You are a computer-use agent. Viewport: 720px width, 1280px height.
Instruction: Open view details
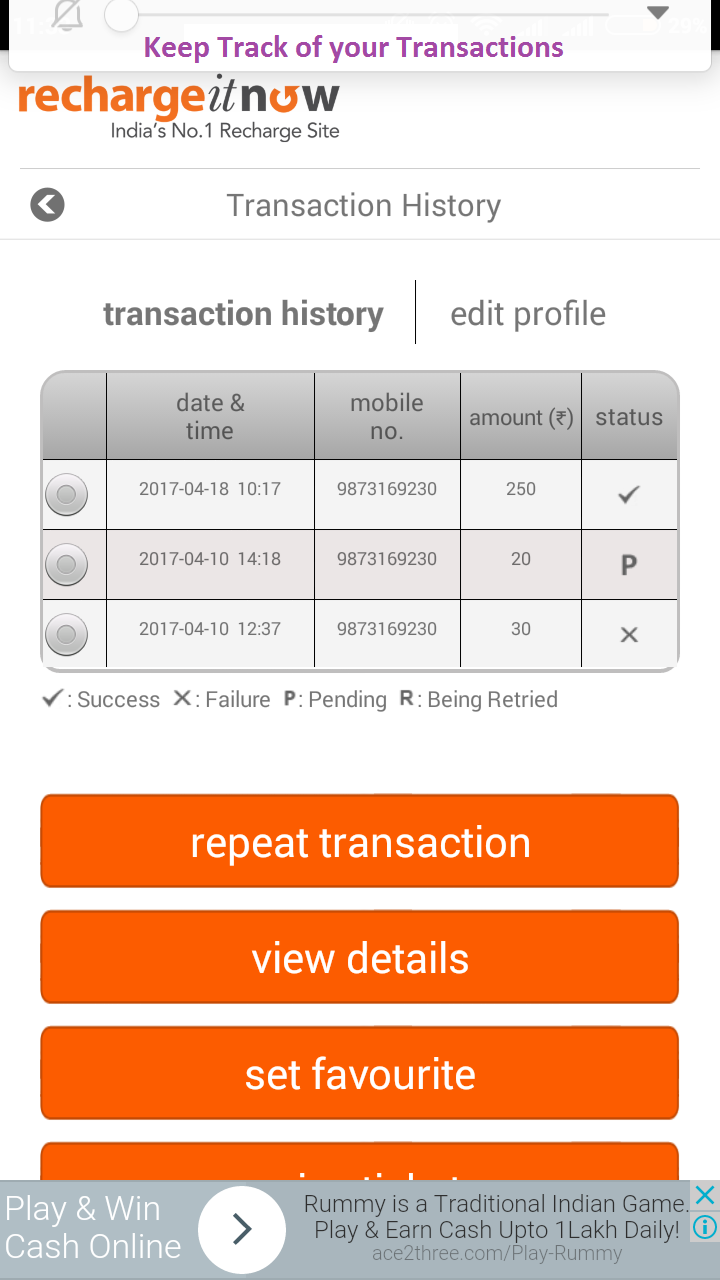(360, 958)
